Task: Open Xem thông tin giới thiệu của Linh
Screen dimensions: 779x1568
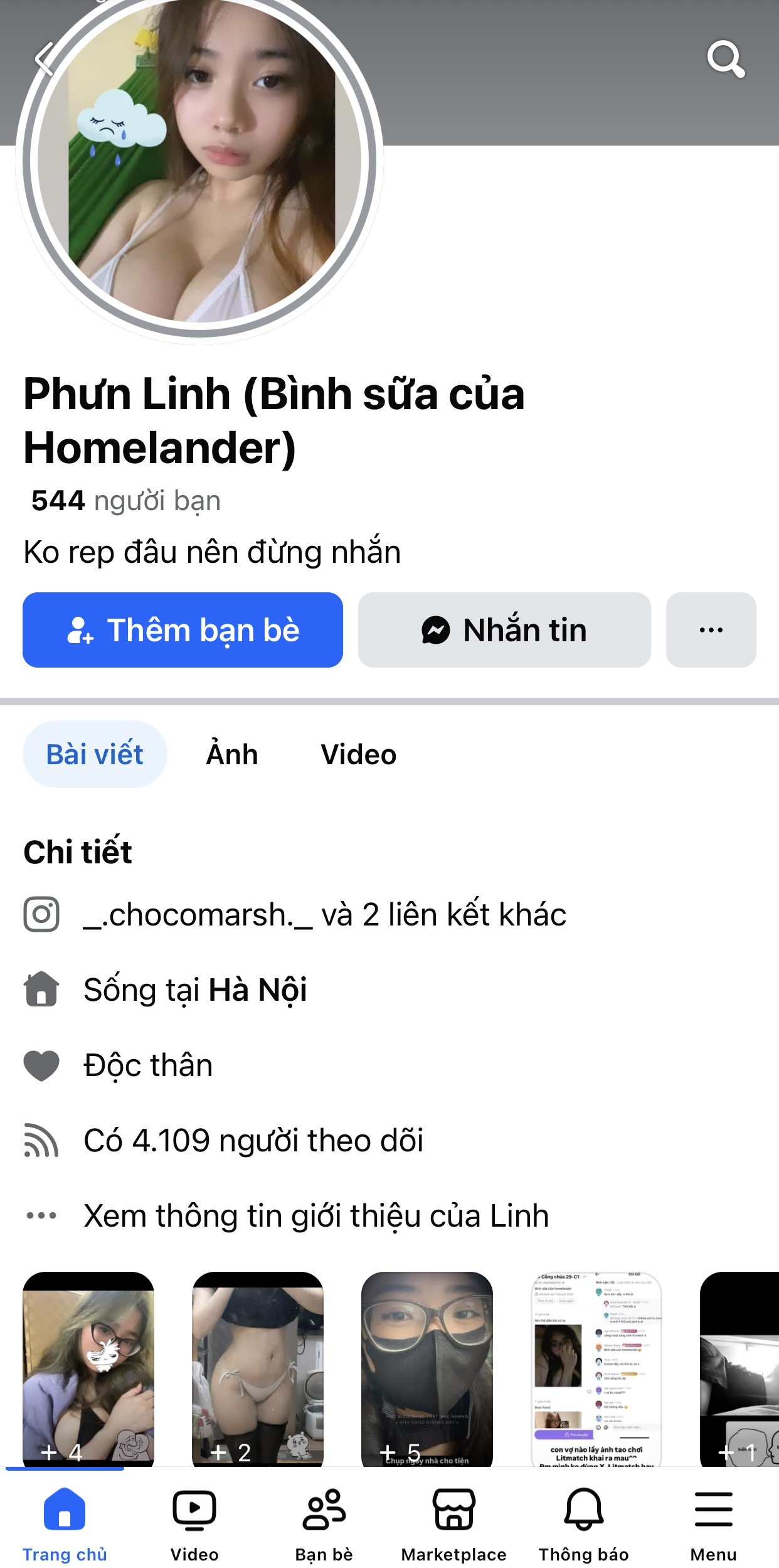Action: [316, 1215]
